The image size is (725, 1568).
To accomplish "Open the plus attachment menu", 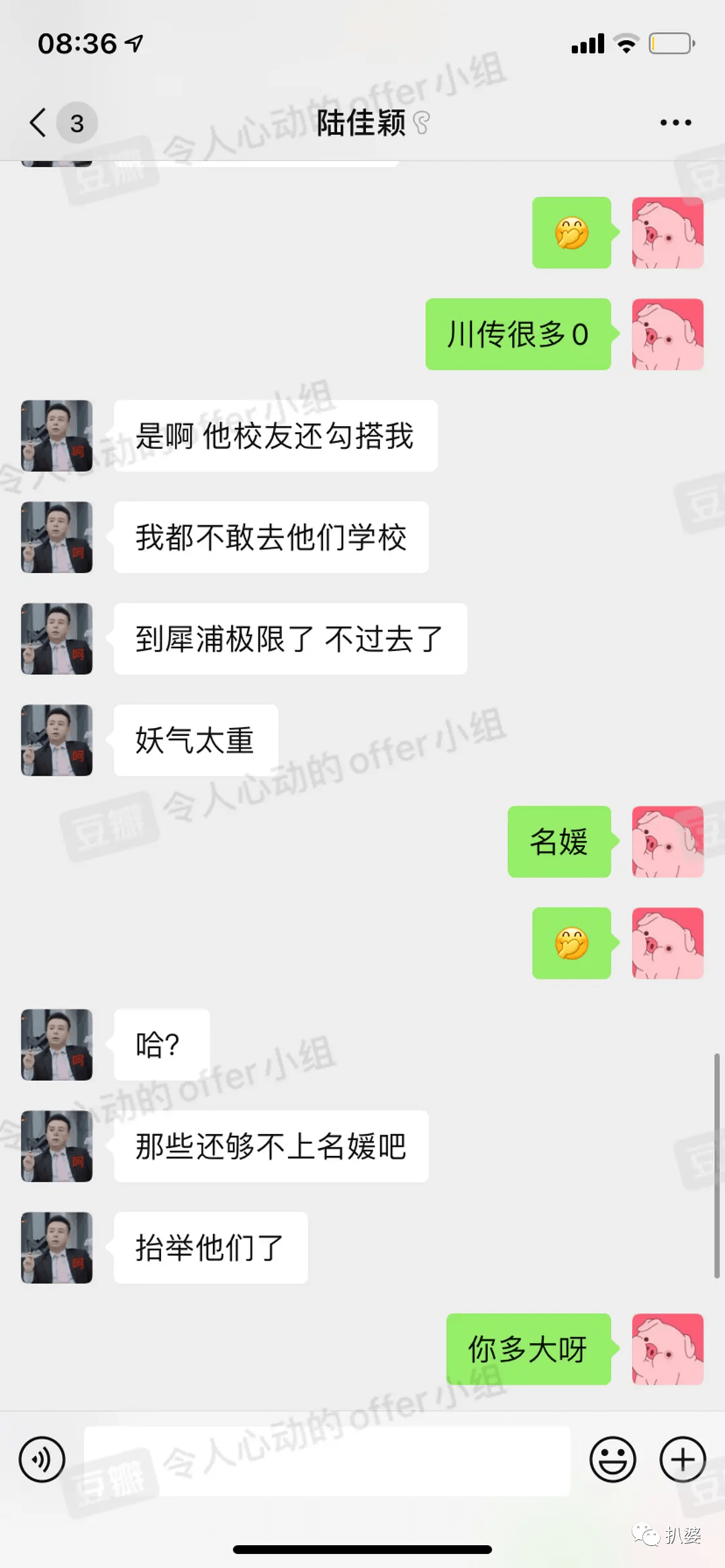I will click(683, 1459).
